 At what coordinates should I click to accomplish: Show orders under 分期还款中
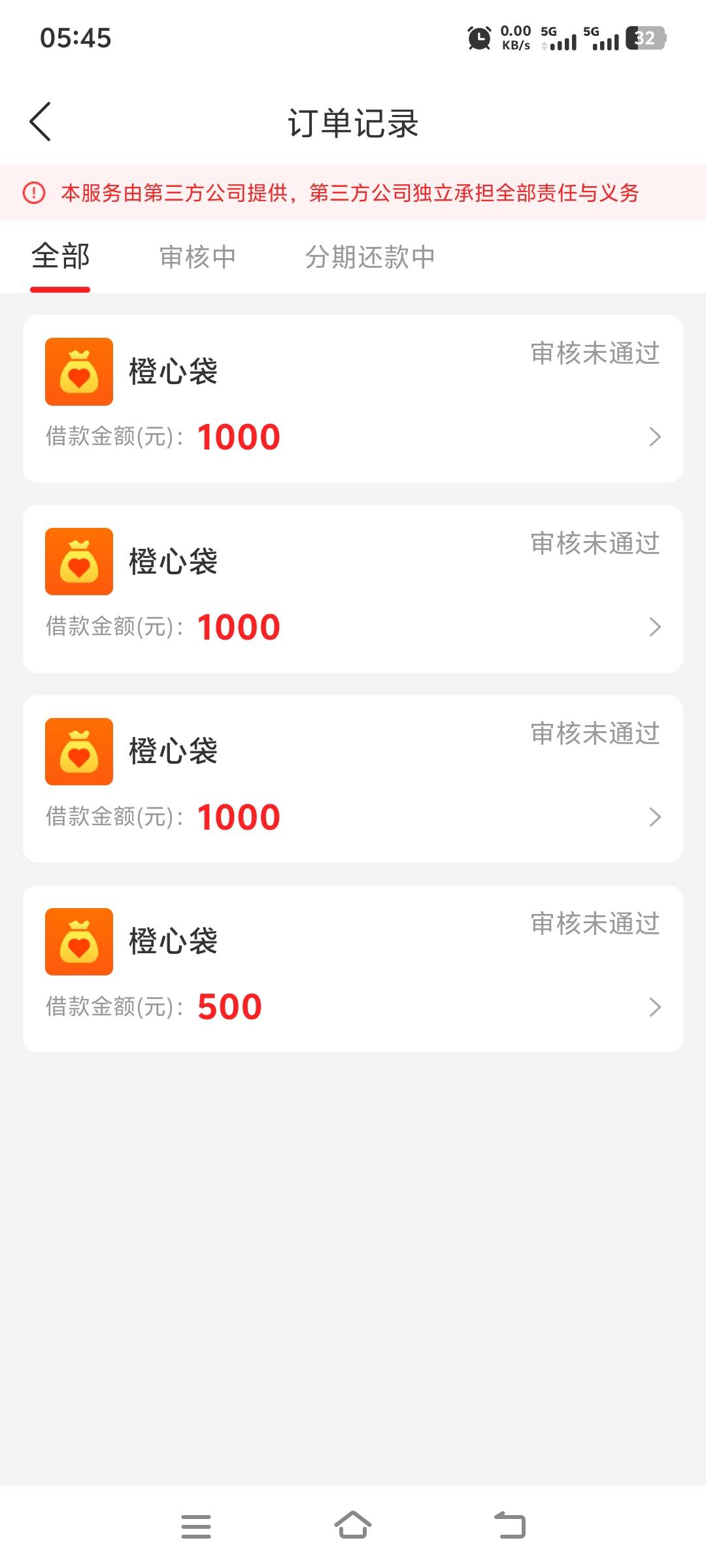coord(370,257)
